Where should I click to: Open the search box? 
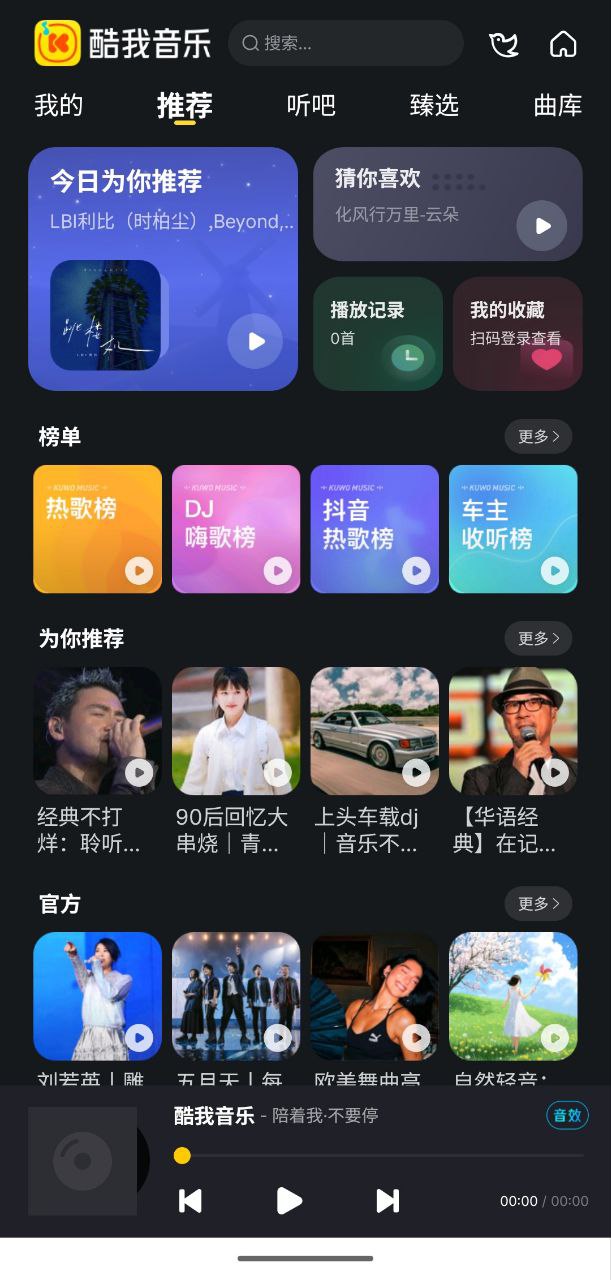(345, 43)
